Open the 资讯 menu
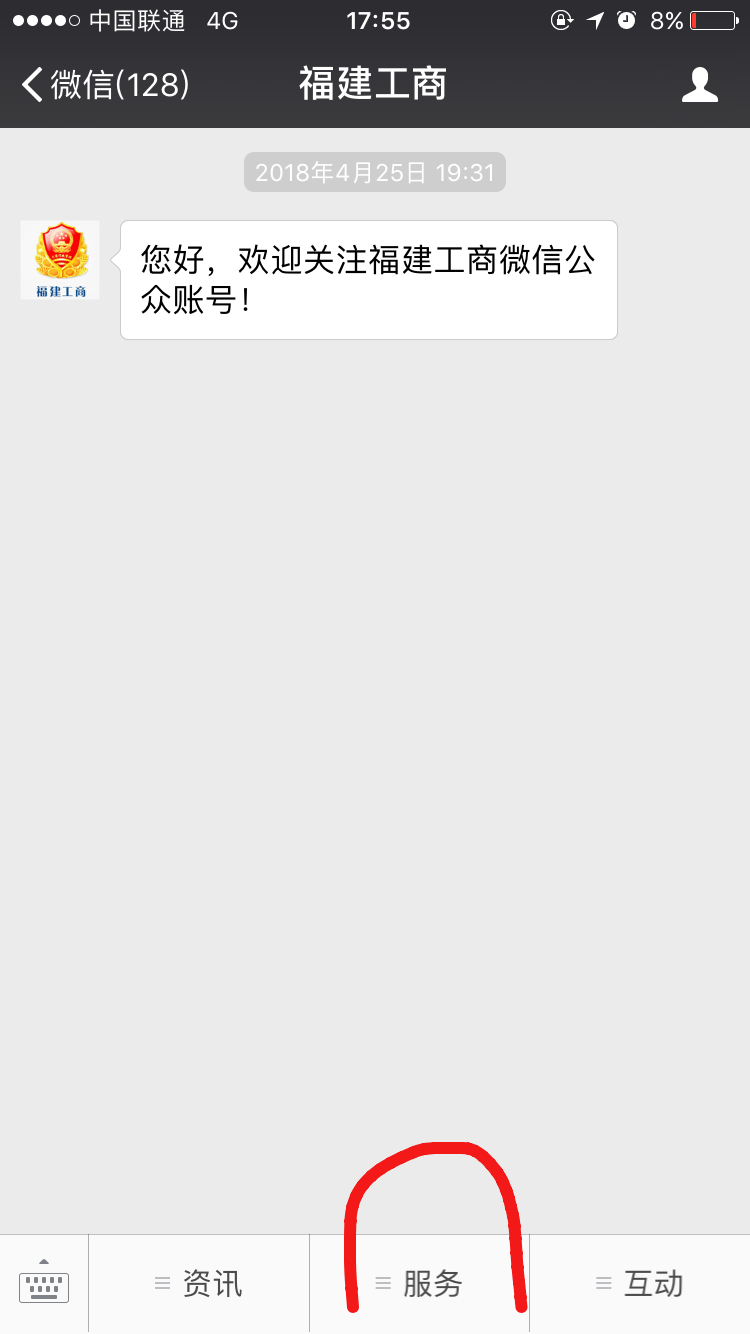Viewport: 750px width, 1334px height. coord(199,1283)
